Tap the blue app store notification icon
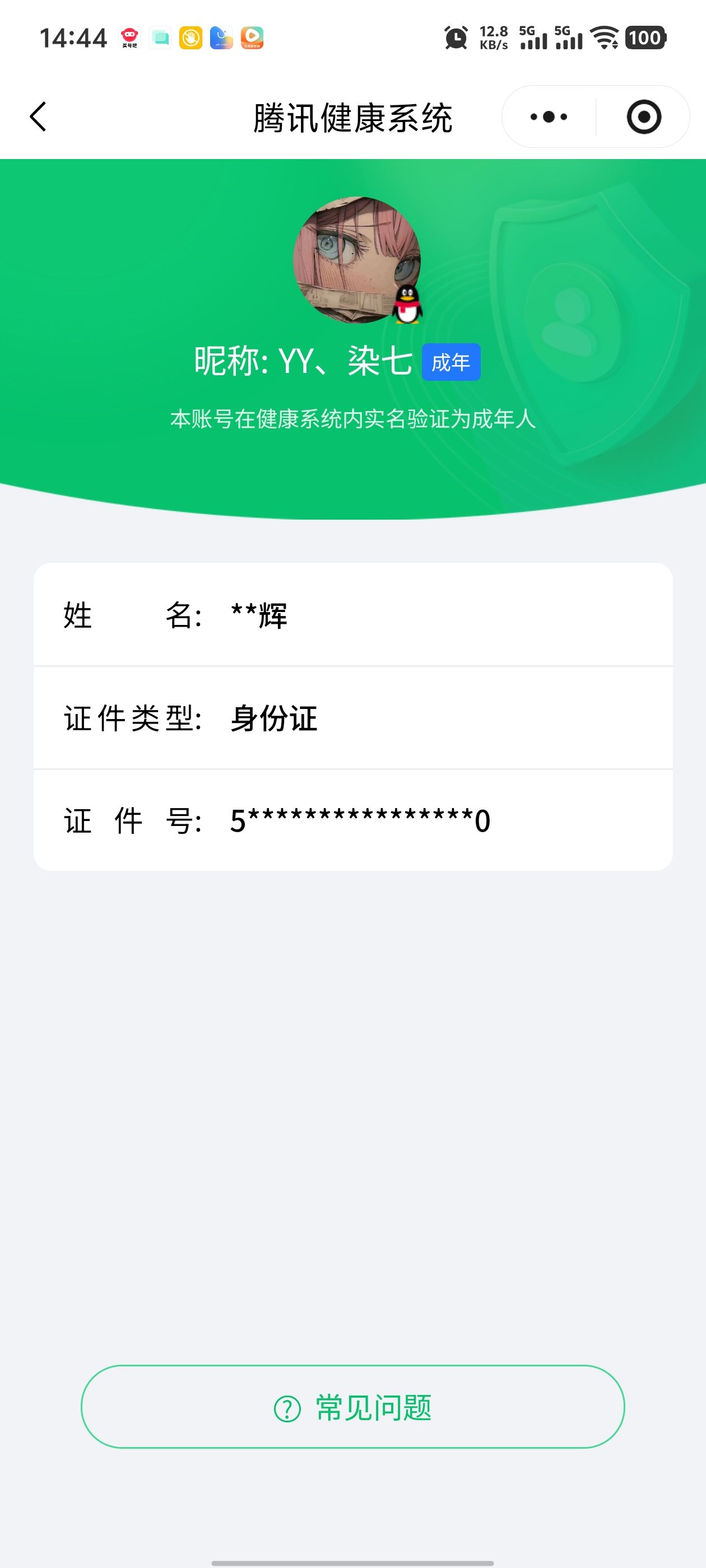706x1568 pixels. (221, 38)
